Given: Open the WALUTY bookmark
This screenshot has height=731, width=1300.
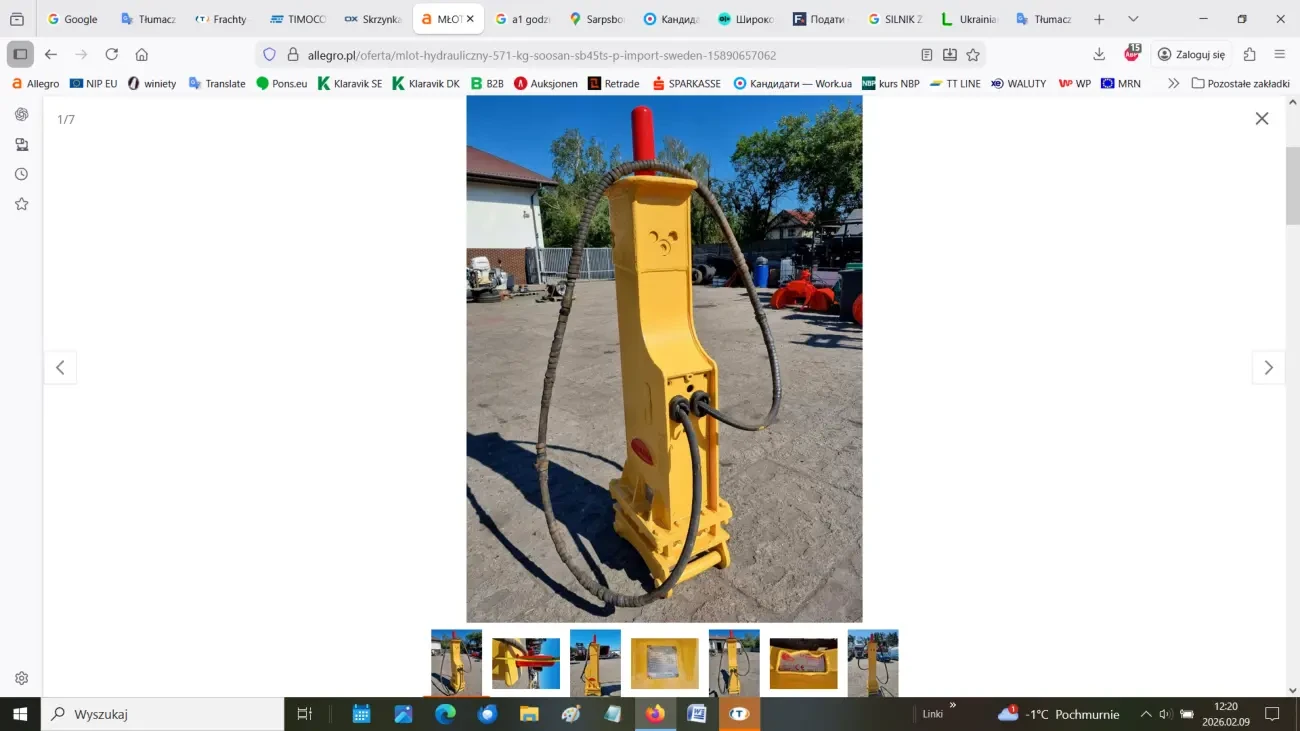Looking at the screenshot, I should 1018,84.
